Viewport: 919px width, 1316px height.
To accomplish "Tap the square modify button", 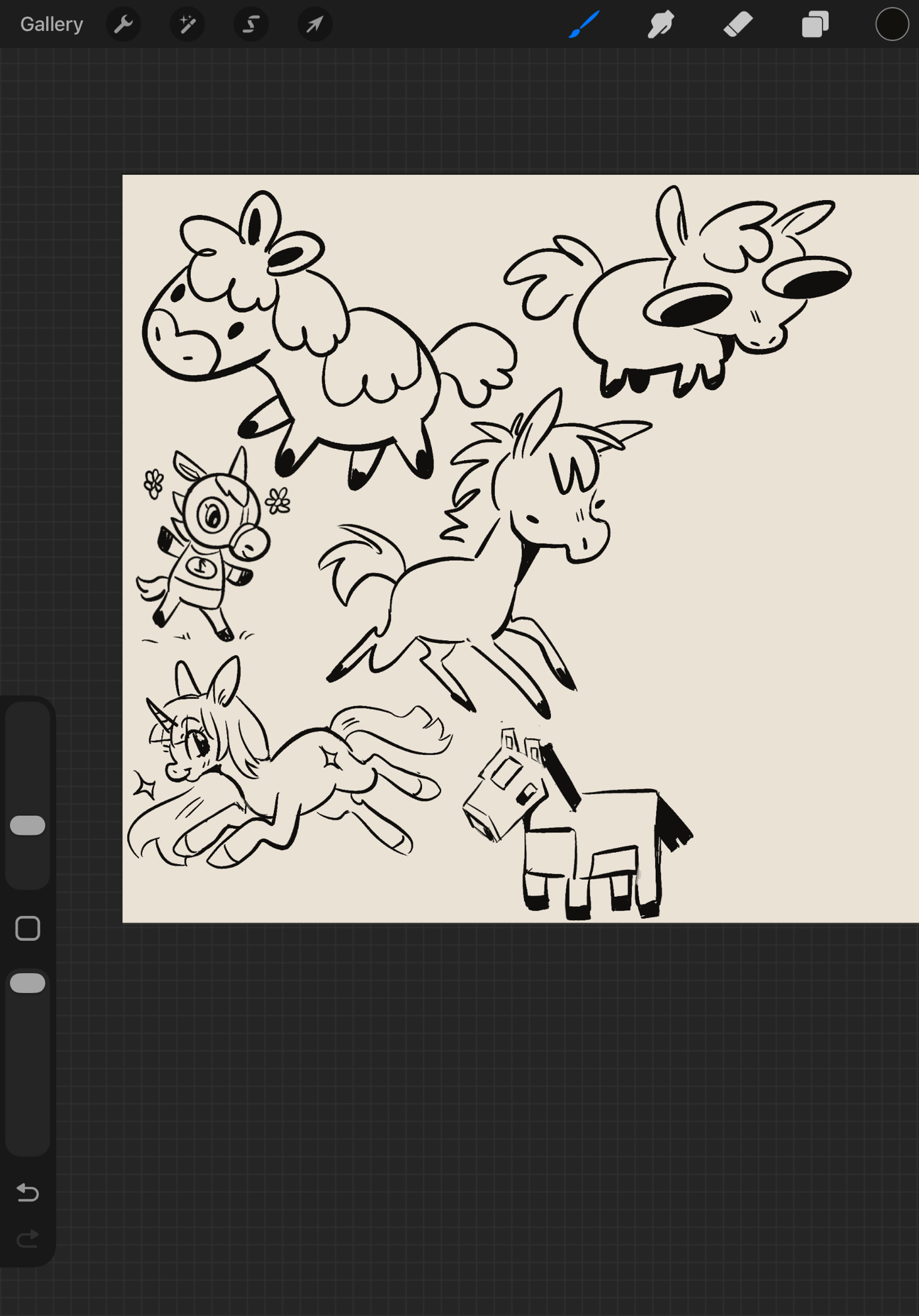I will 28,928.
